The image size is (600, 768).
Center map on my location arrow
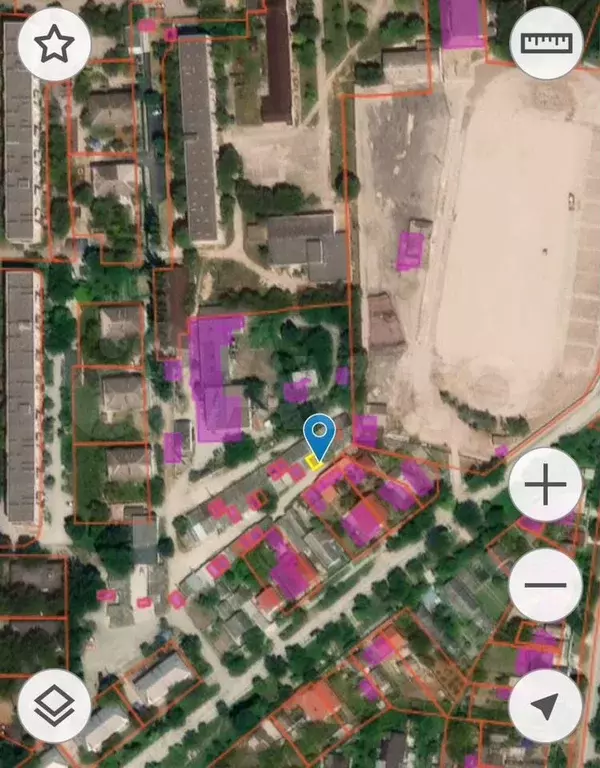(x=546, y=705)
